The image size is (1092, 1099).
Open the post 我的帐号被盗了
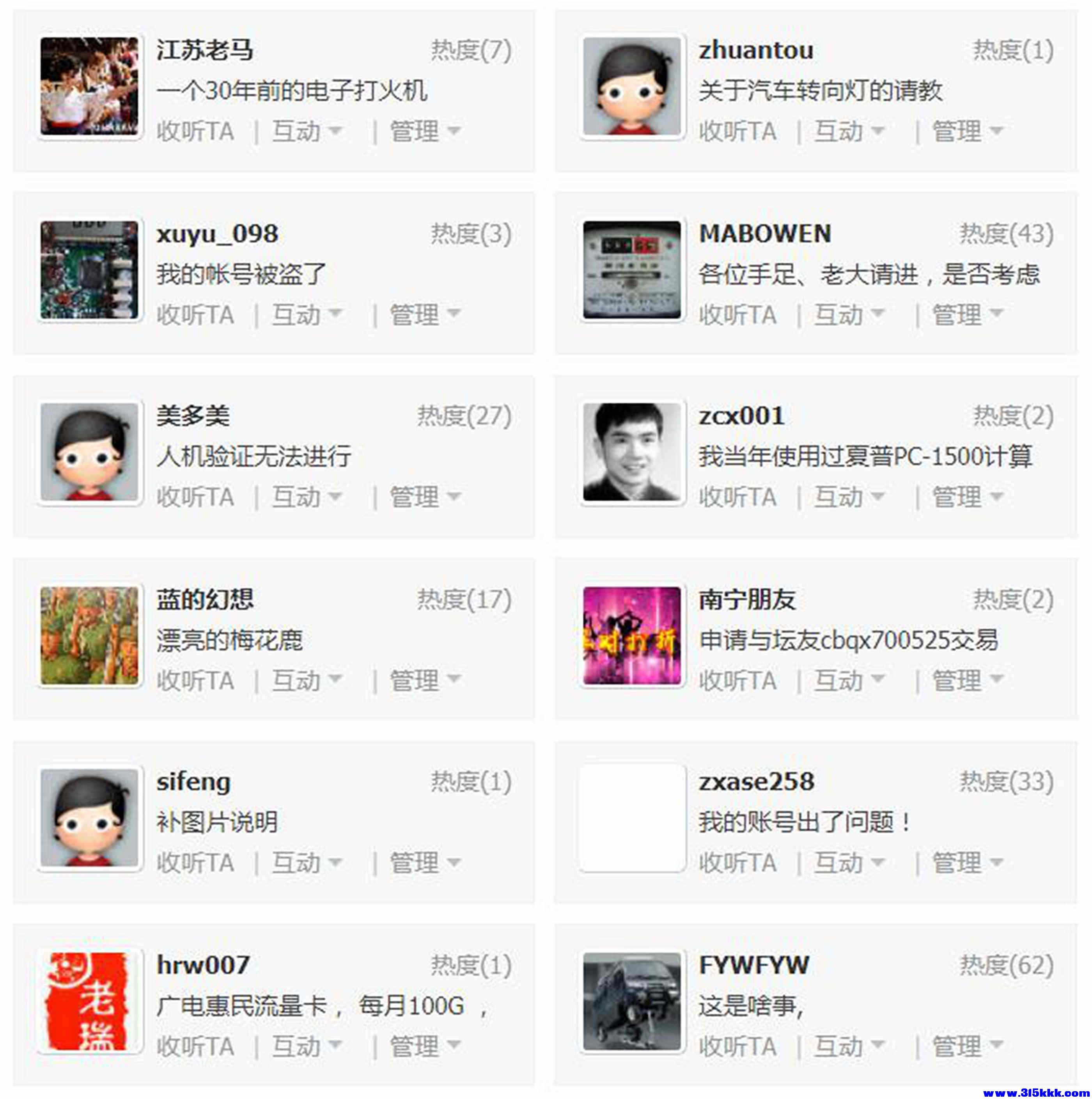click(241, 275)
